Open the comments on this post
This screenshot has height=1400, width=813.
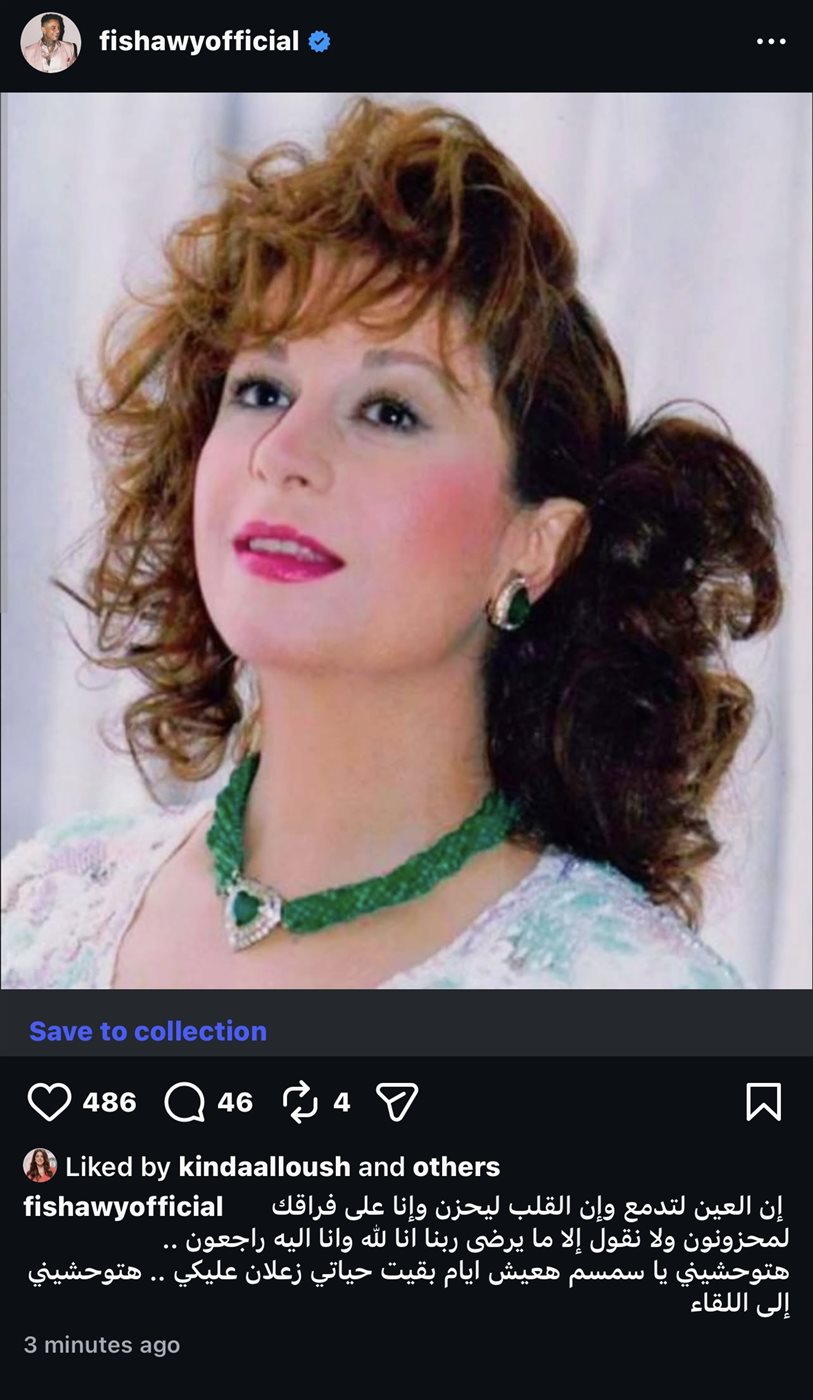185,1102
